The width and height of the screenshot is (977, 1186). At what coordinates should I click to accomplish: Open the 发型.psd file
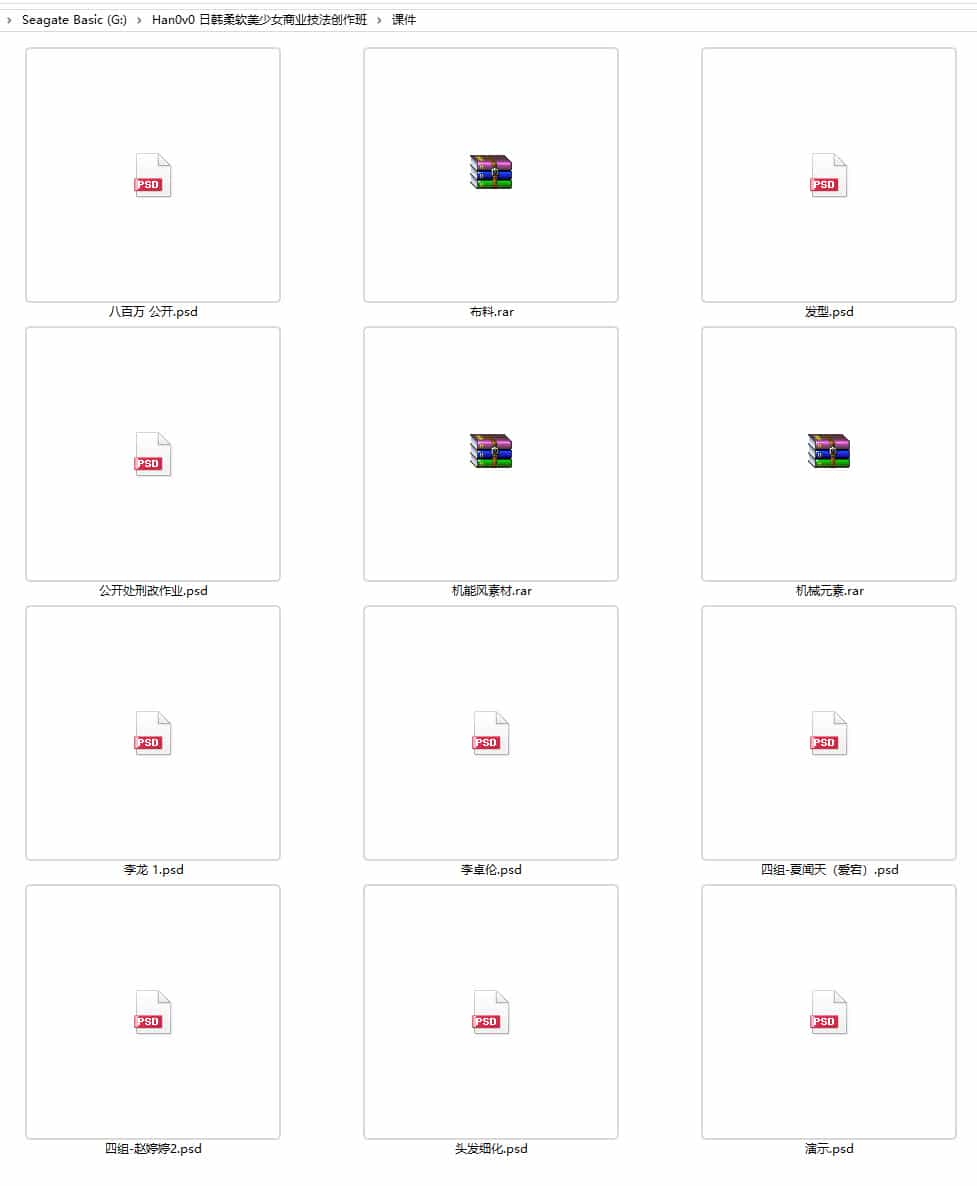point(829,175)
